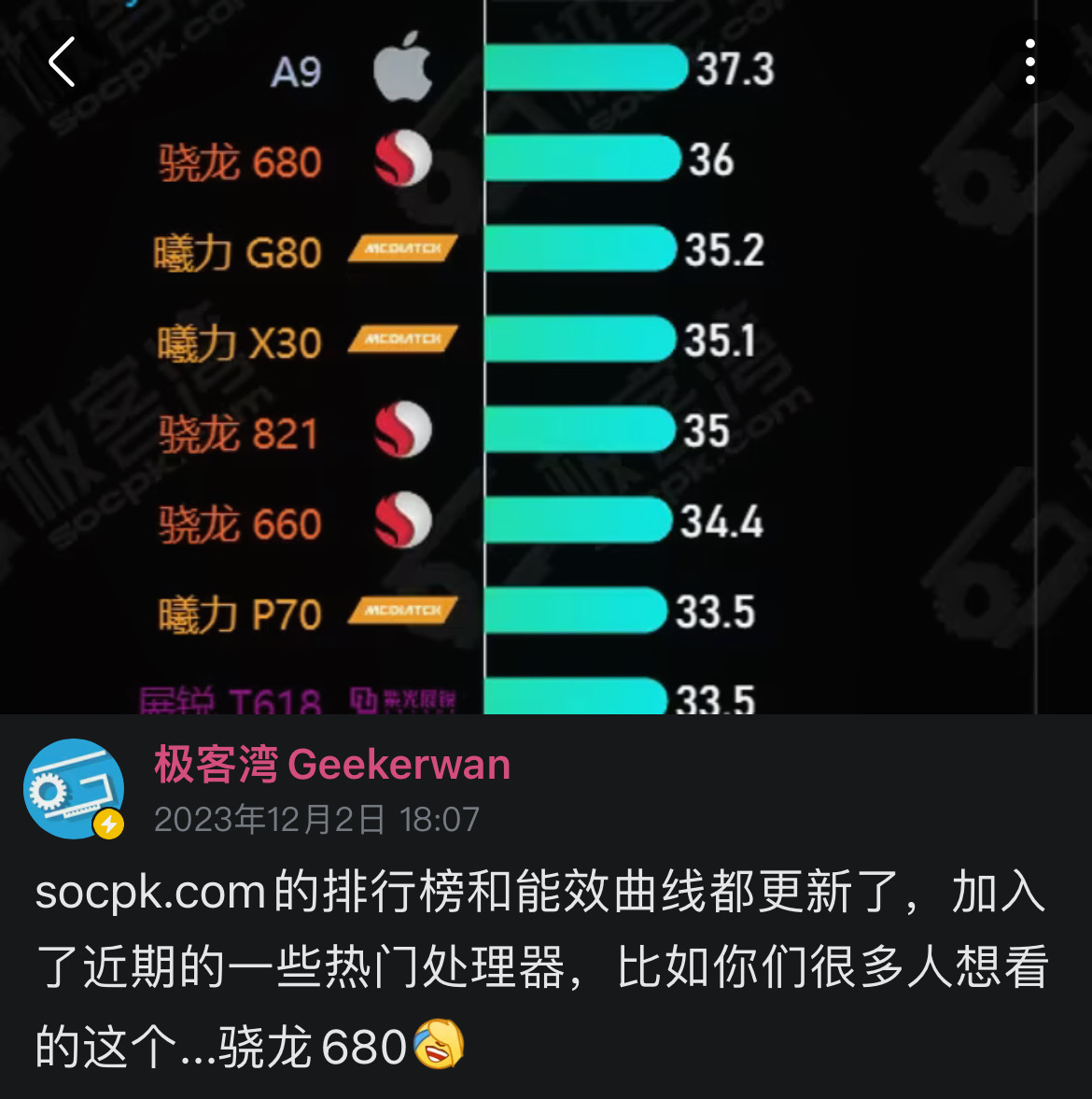
Task: Open the 极客湾 Geekerwan profile link
Action: point(331,764)
